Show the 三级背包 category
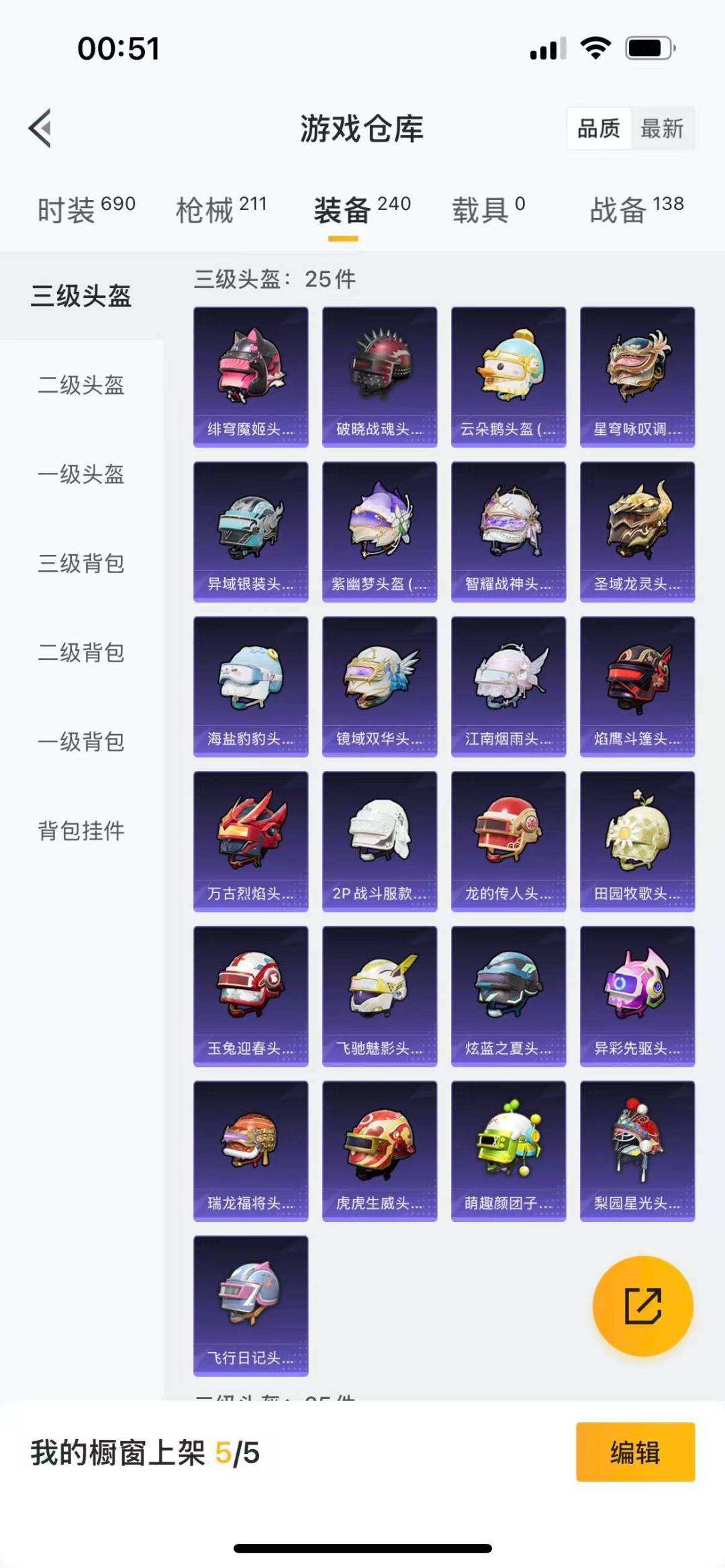725x1568 pixels. pyautogui.click(x=81, y=564)
